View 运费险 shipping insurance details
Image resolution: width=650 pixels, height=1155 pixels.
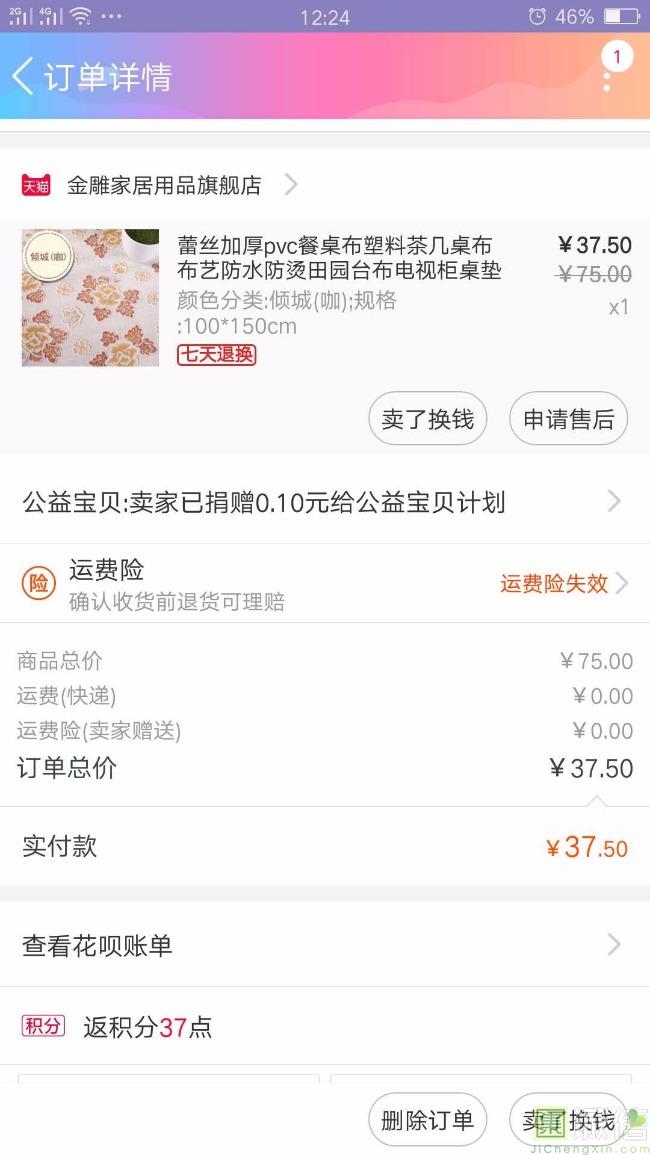click(324, 584)
